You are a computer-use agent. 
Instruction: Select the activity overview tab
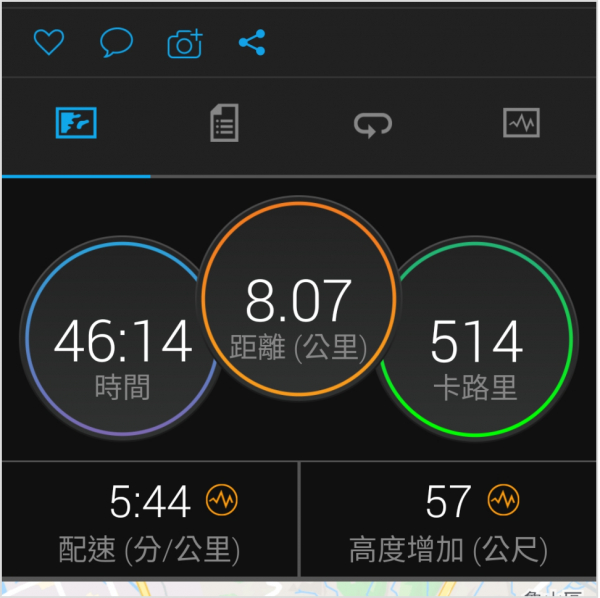76,125
